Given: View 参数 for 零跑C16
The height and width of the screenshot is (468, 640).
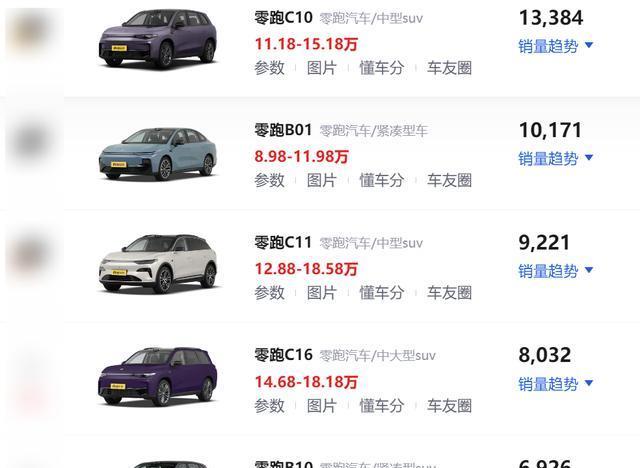Looking at the screenshot, I should click(x=269, y=406).
